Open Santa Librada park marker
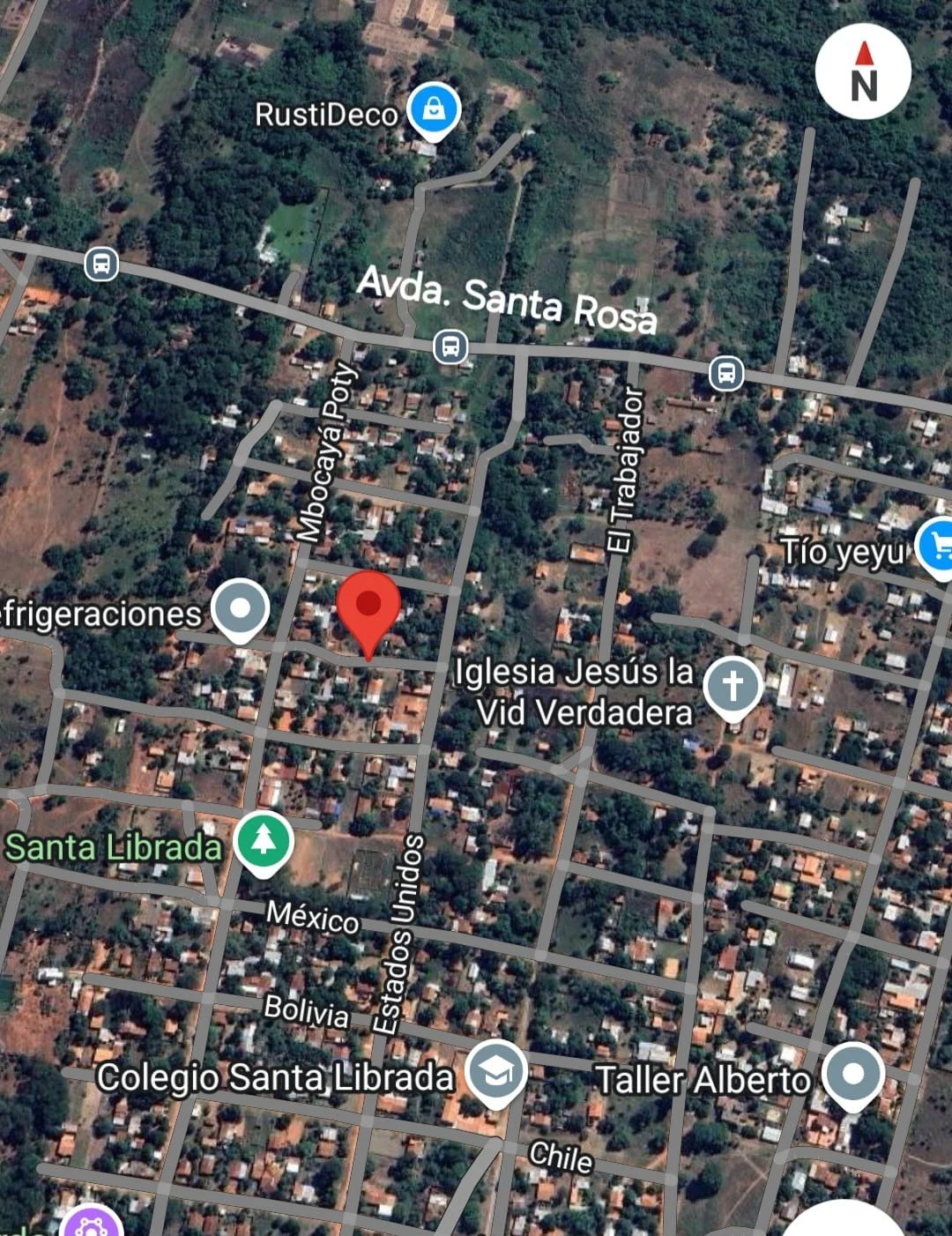This screenshot has width=952, height=1236. pyautogui.click(x=263, y=839)
